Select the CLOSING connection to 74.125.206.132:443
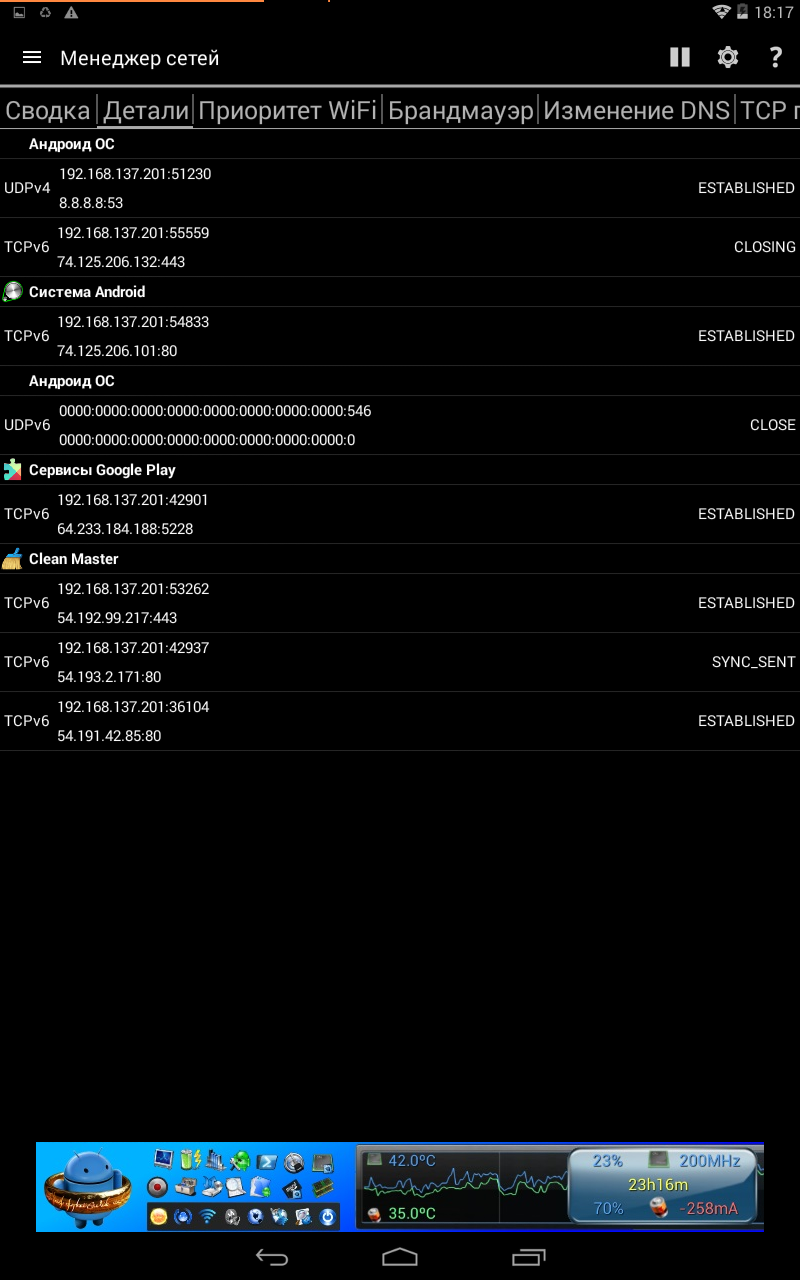The width and height of the screenshot is (800, 1280). point(400,247)
